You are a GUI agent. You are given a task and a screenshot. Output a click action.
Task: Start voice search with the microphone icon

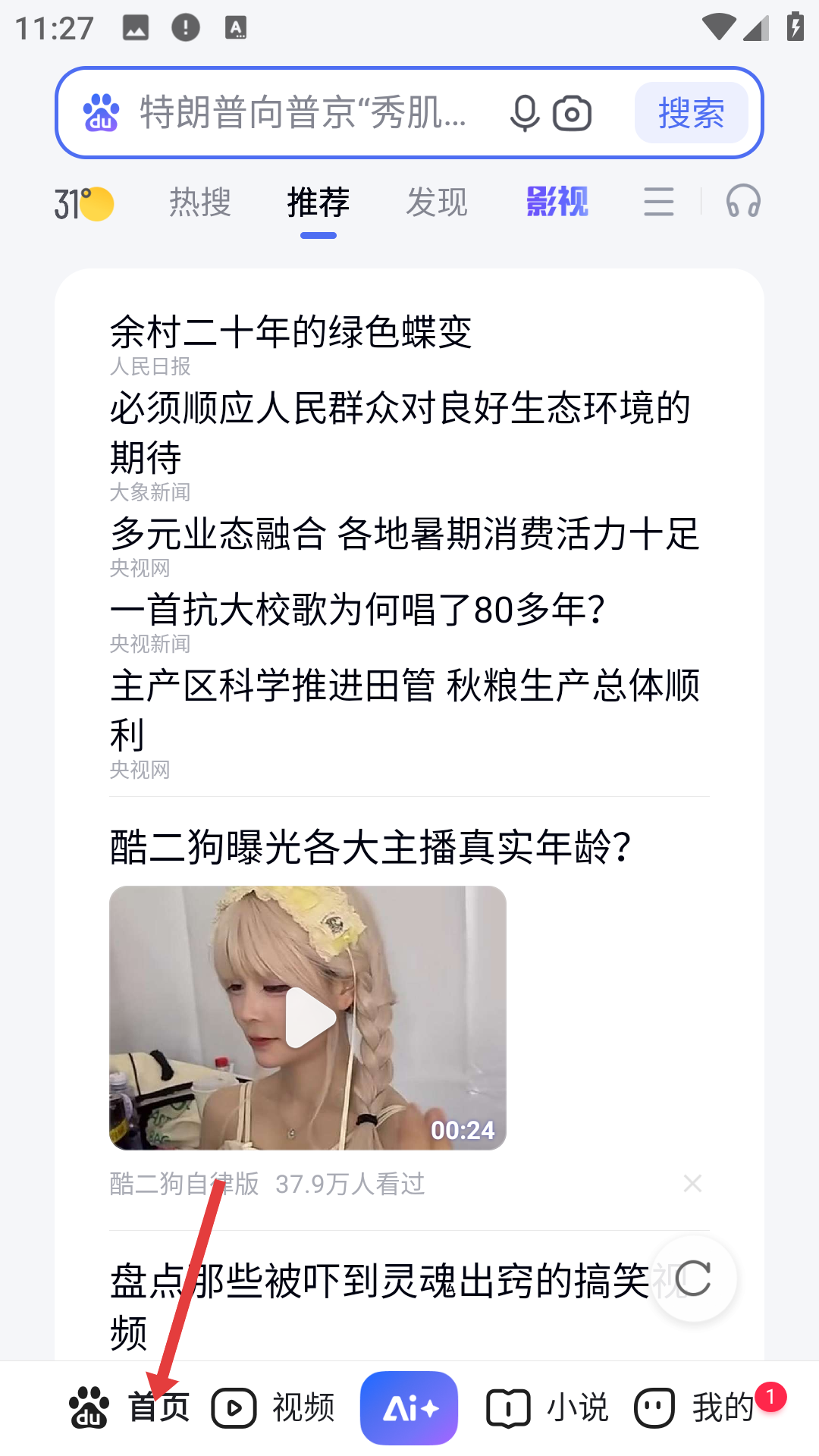point(524,114)
